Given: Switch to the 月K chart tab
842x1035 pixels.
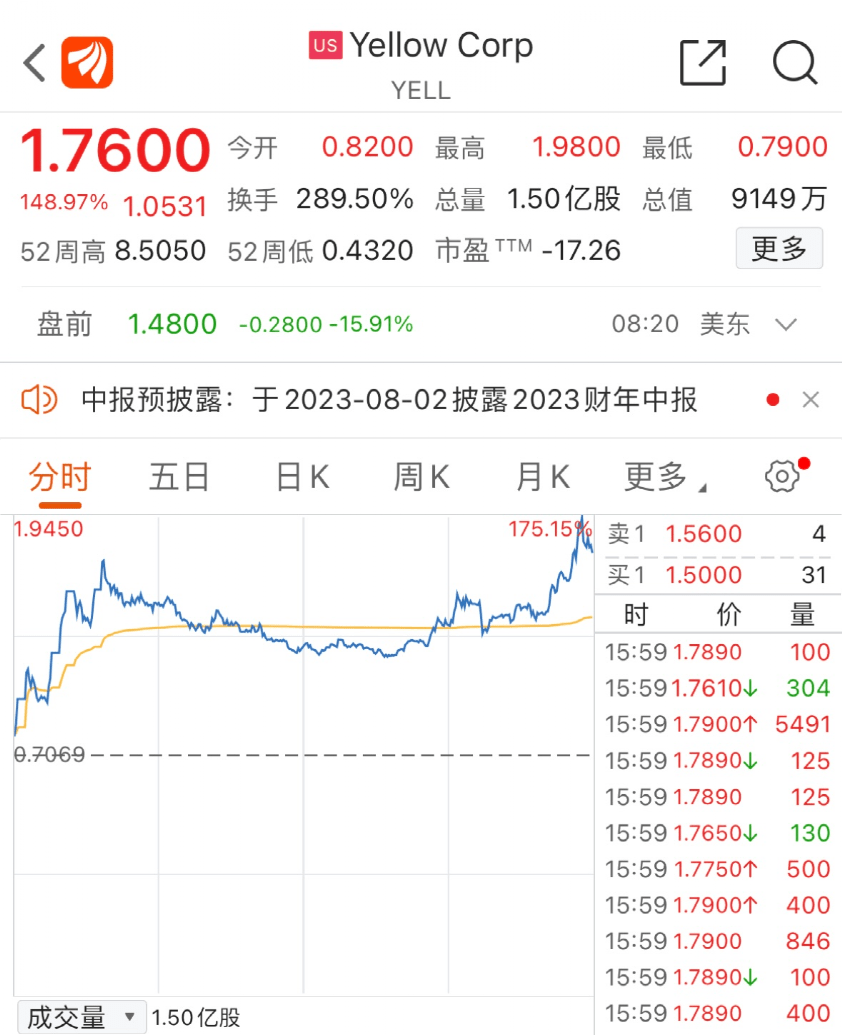Looking at the screenshot, I should click(542, 477).
